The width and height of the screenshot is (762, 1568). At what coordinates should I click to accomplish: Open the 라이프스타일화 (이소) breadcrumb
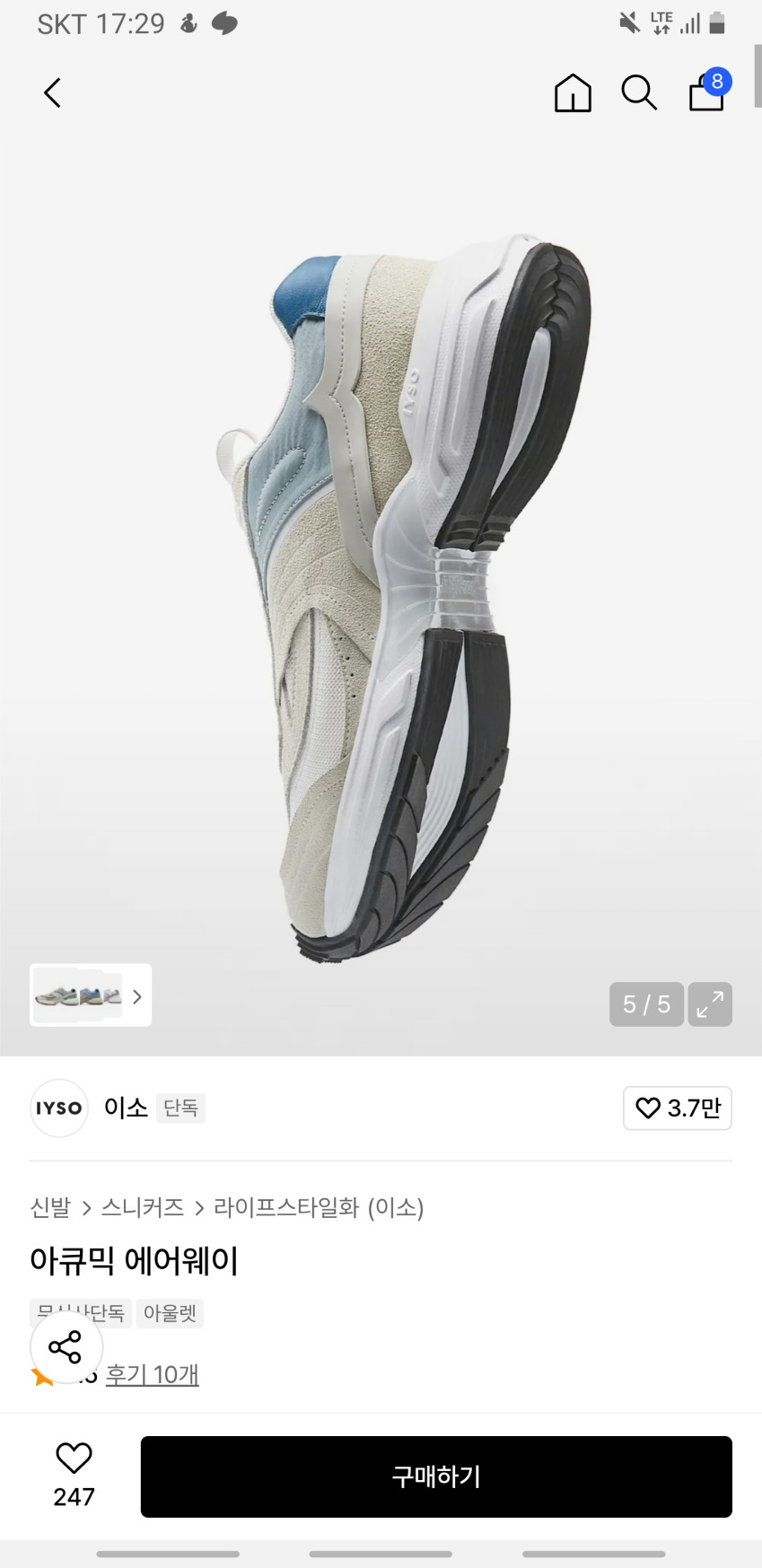319,1207
